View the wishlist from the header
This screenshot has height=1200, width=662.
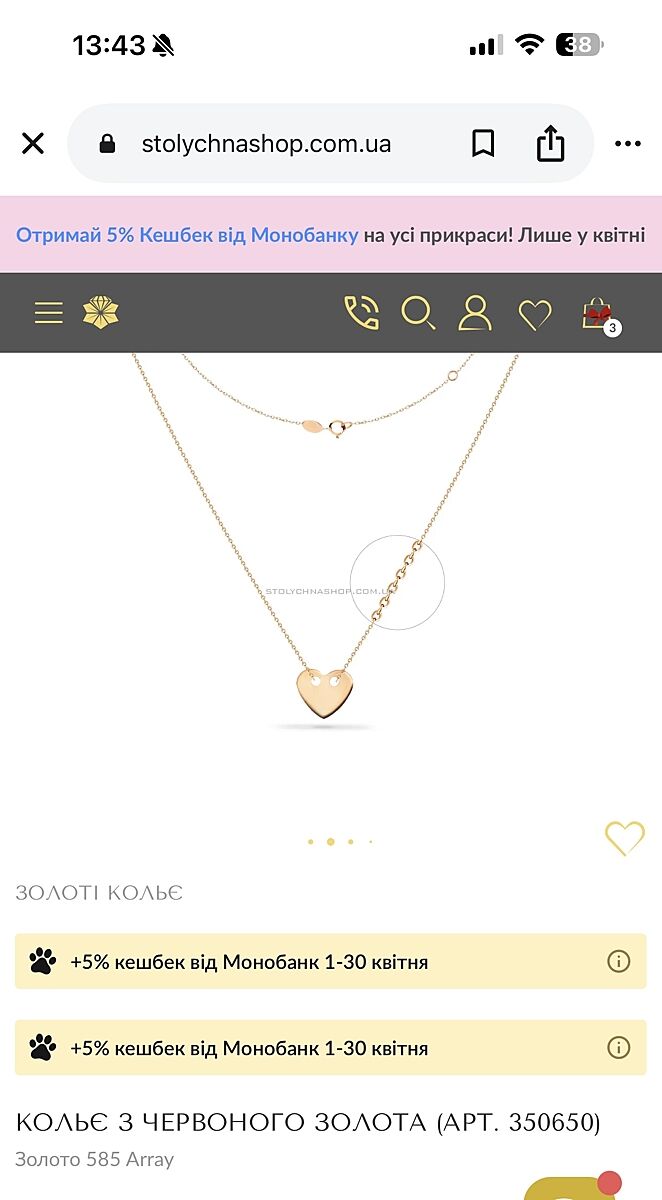point(535,315)
